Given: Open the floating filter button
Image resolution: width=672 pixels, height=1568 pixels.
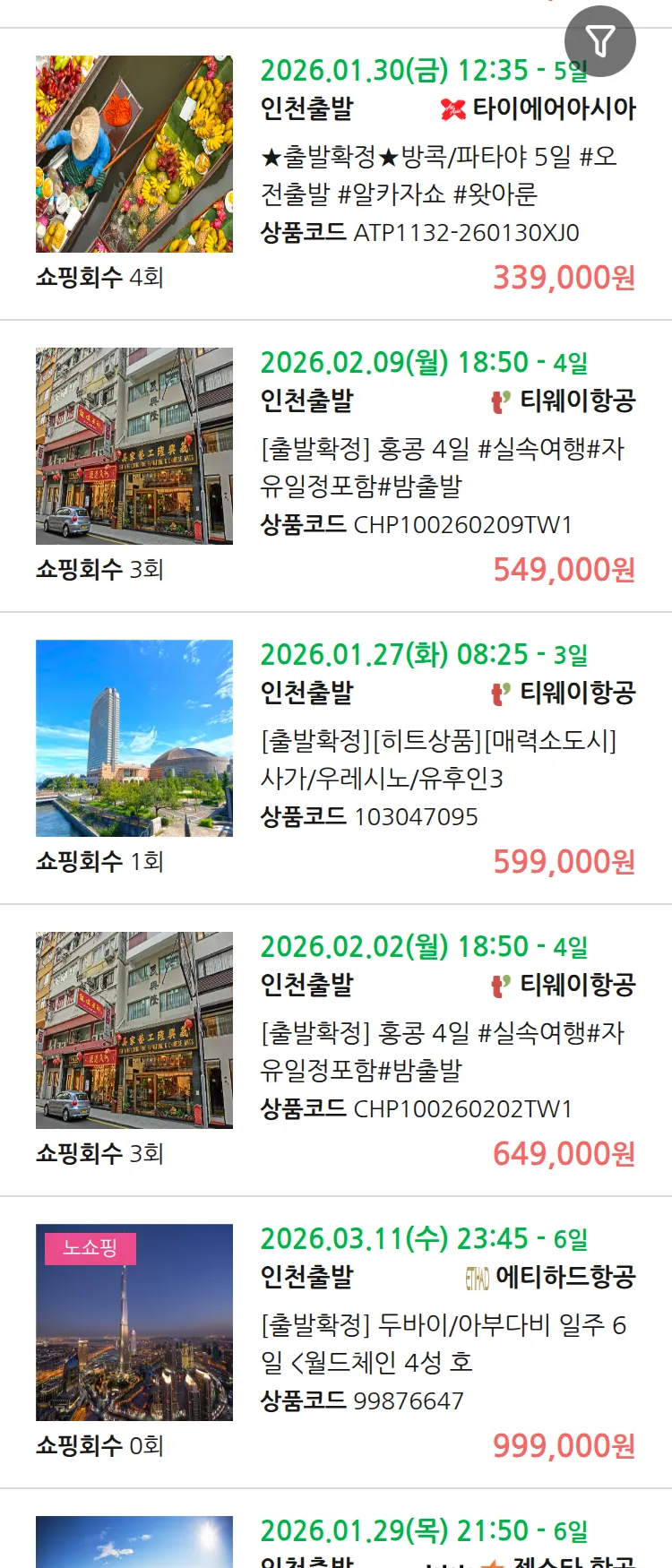Looking at the screenshot, I should tap(599, 41).
